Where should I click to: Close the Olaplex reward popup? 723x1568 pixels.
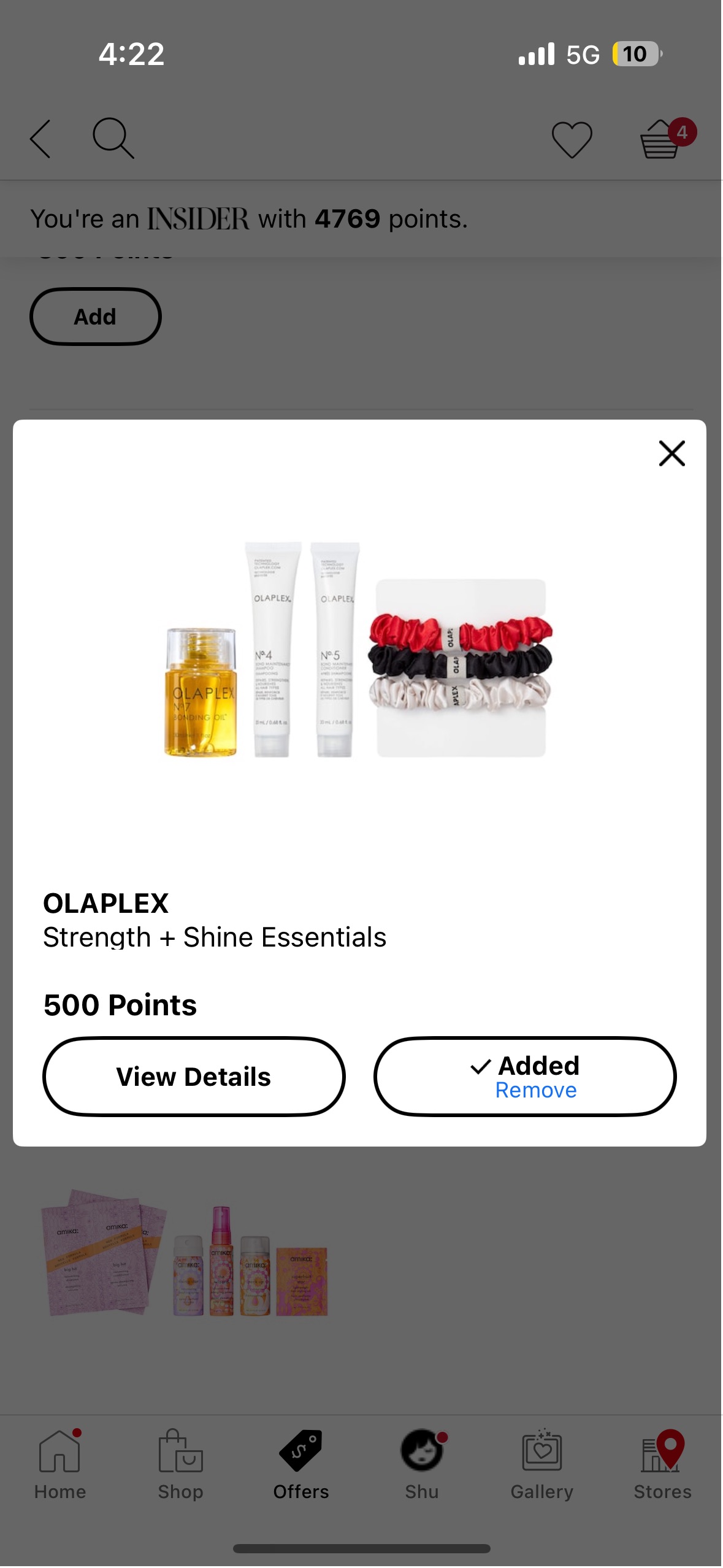(671, 454)
